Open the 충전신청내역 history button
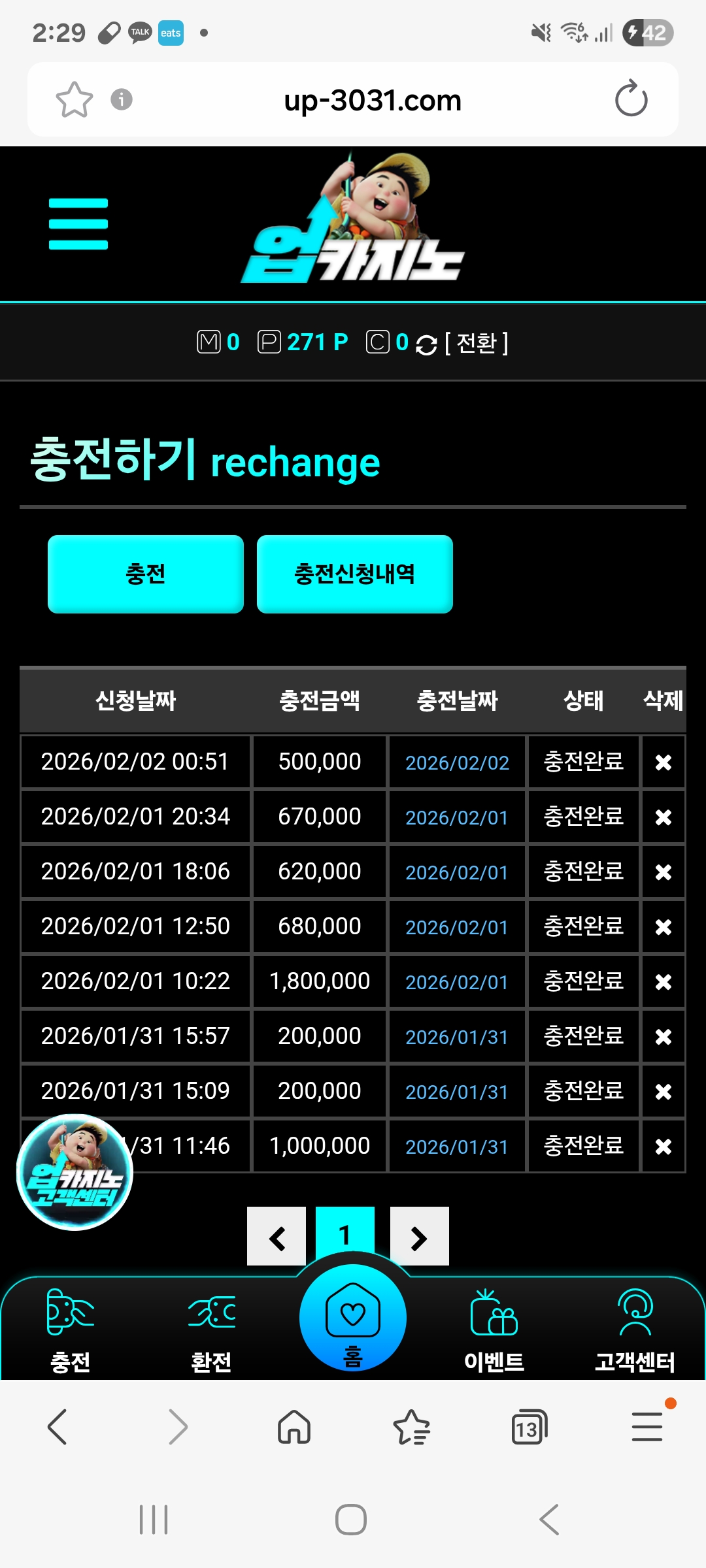This screenshot has width=706, height=1568. (x=354, y=574)
